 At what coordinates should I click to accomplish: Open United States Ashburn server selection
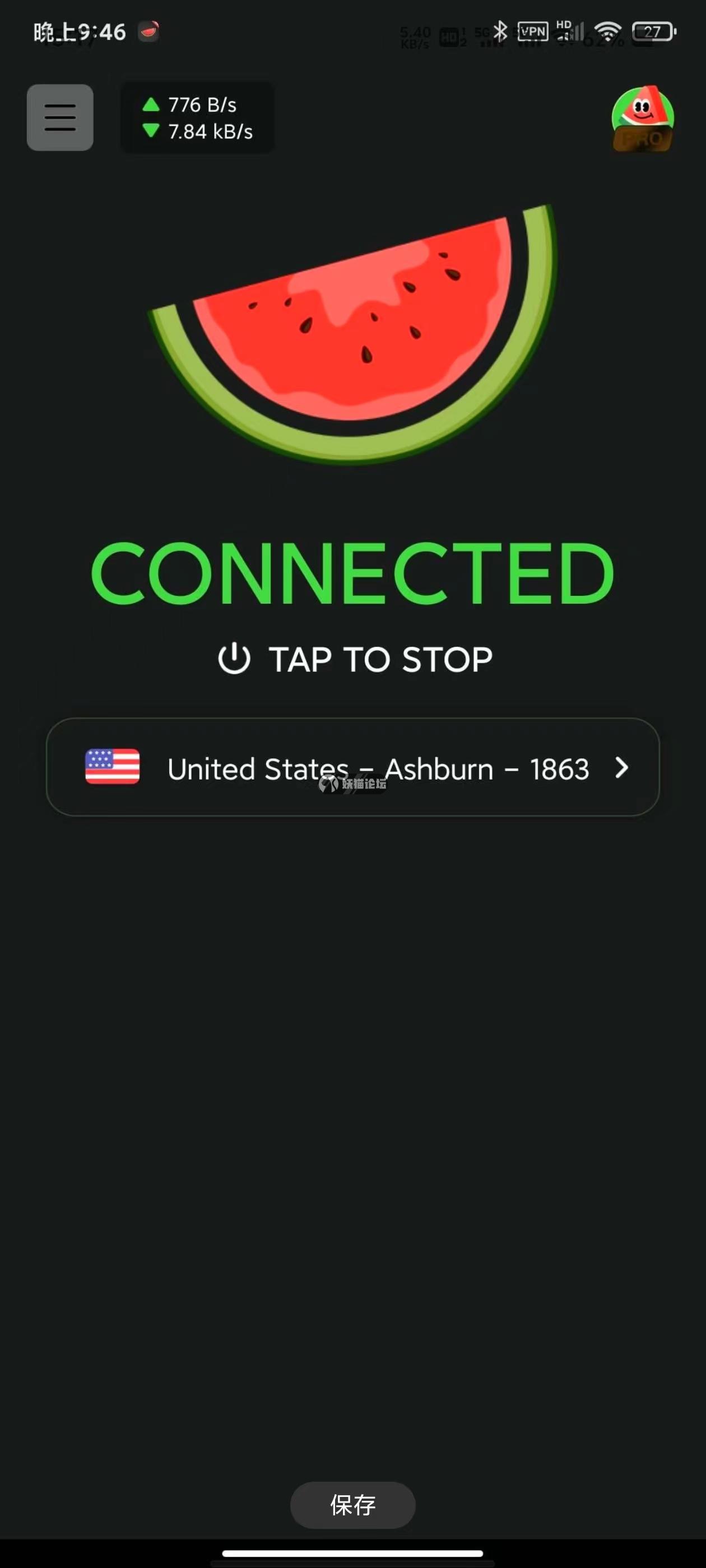352,768
